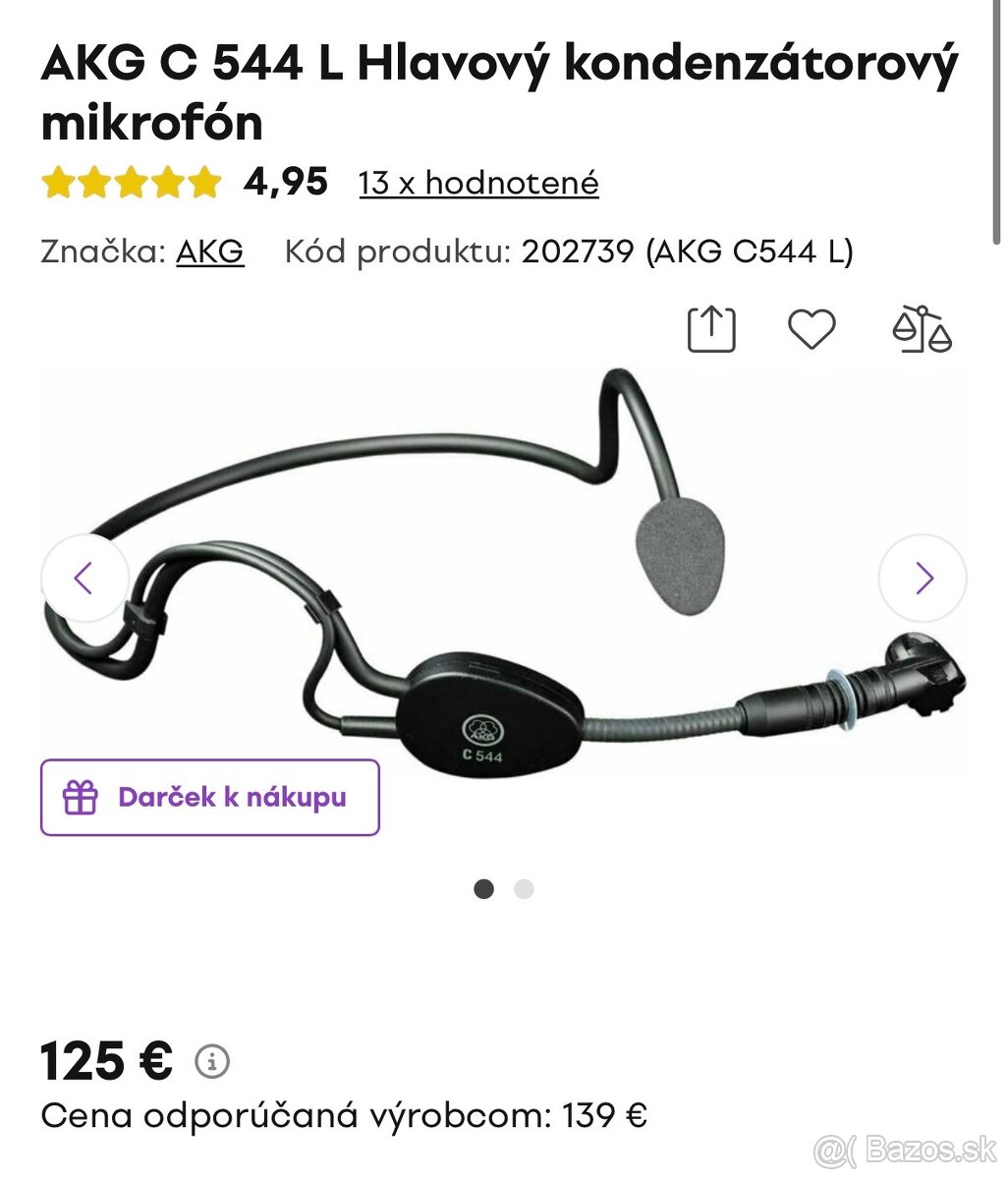Open the price info icon next to 125 €
The height and width of the screenshot is (1179, 1008).
pyautogui.click(x=212, y=1061)
